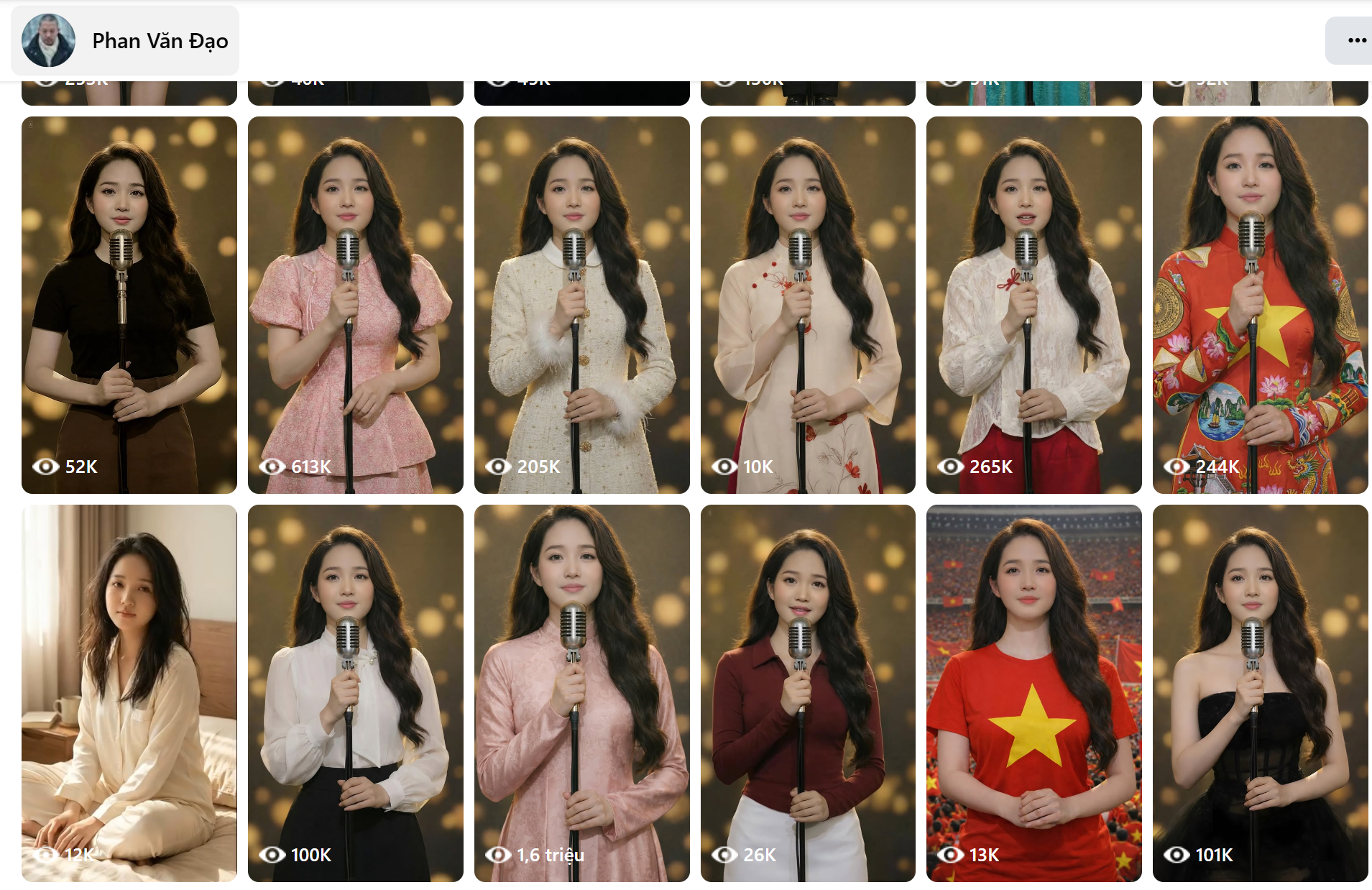Open the video with 265K views
This screenshot has width=1372, height=890.
pyautogui.click(x=1033, y=305)
